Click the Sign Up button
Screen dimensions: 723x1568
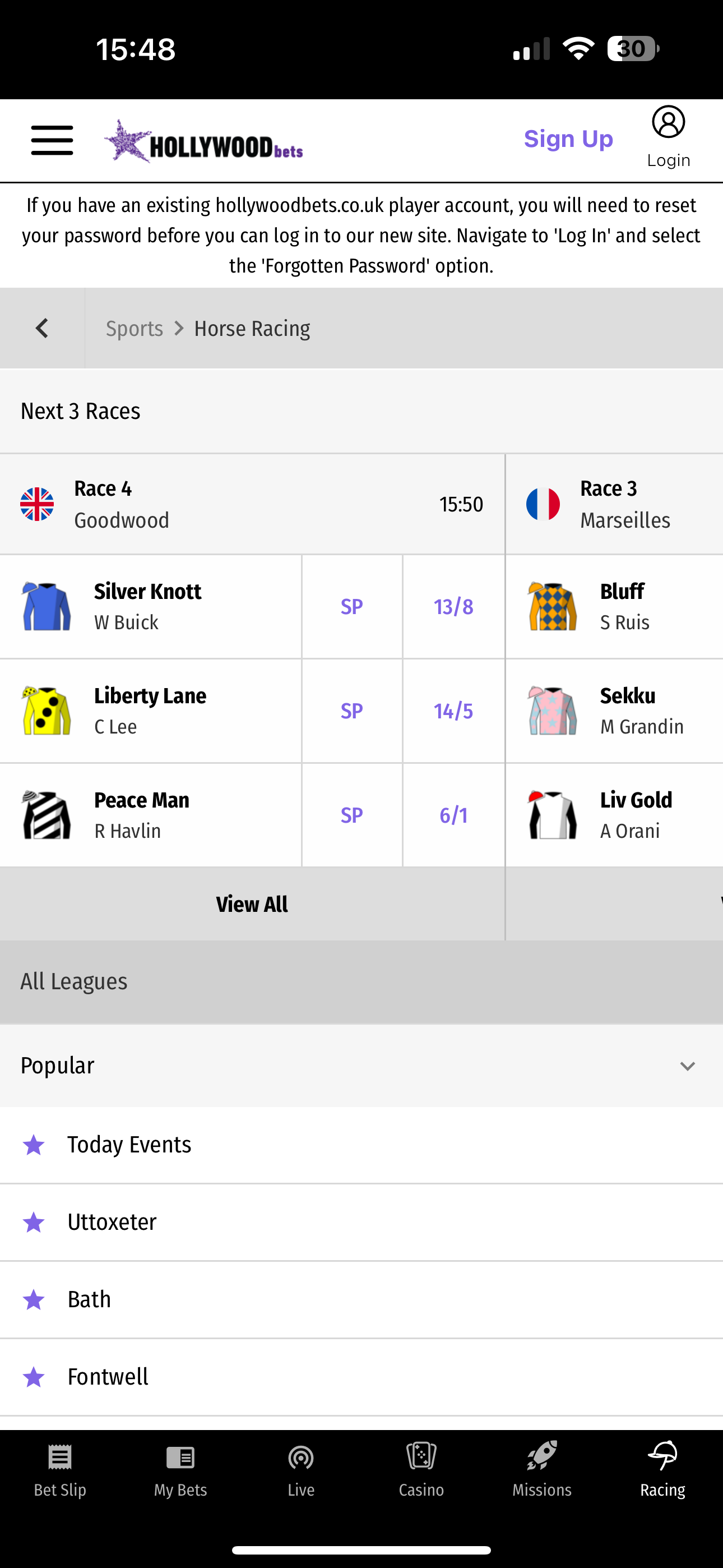(x=568, y=139)
